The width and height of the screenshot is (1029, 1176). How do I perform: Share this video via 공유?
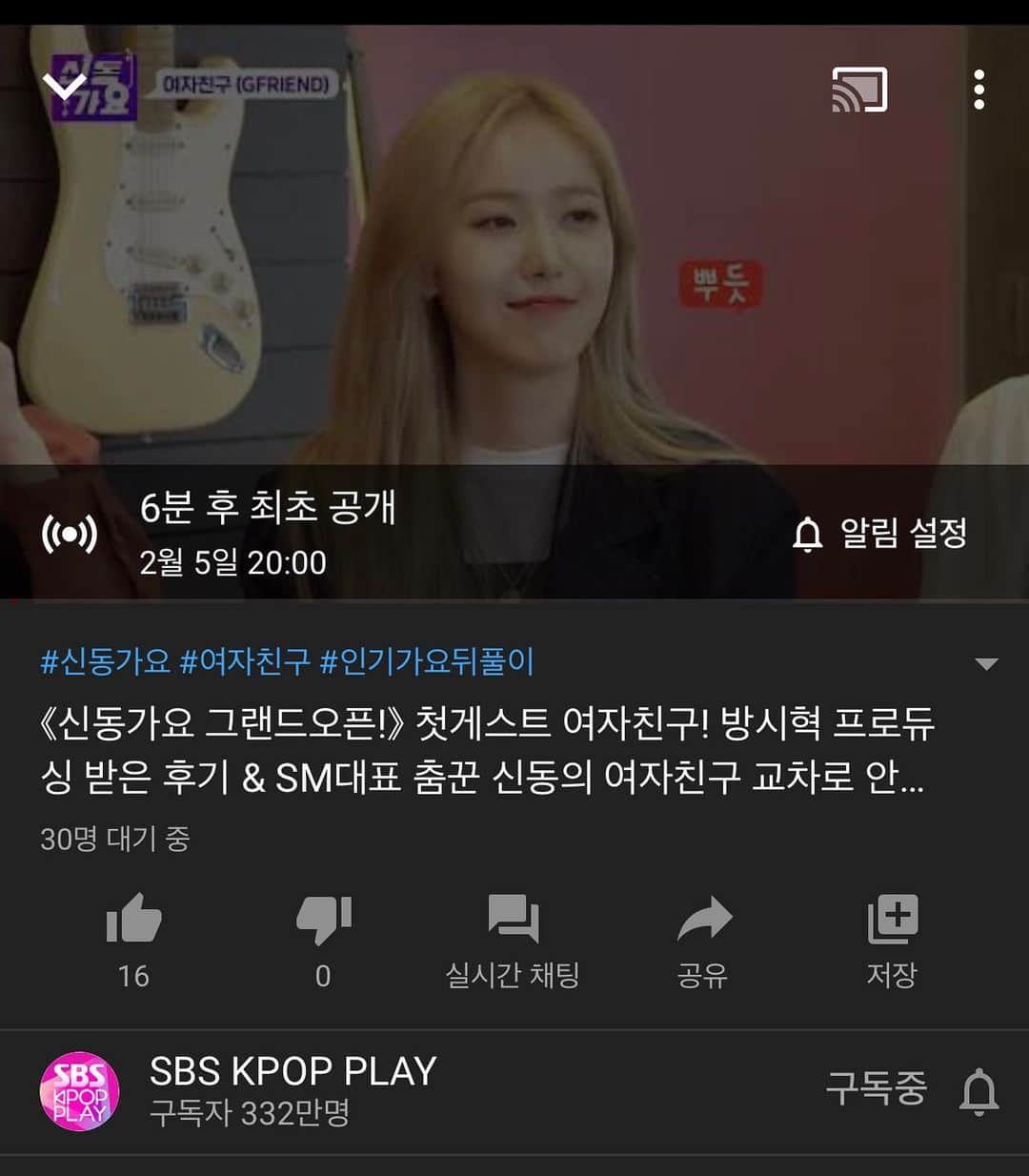[x=703, y=939]
